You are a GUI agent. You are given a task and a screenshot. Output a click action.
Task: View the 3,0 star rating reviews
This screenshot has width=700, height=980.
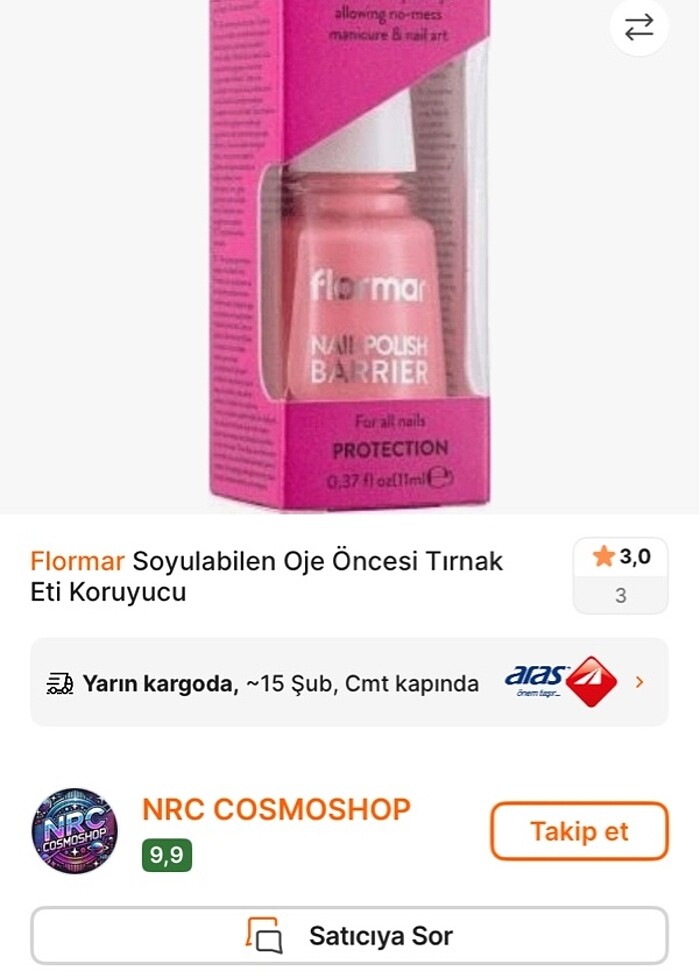point(620,575)
